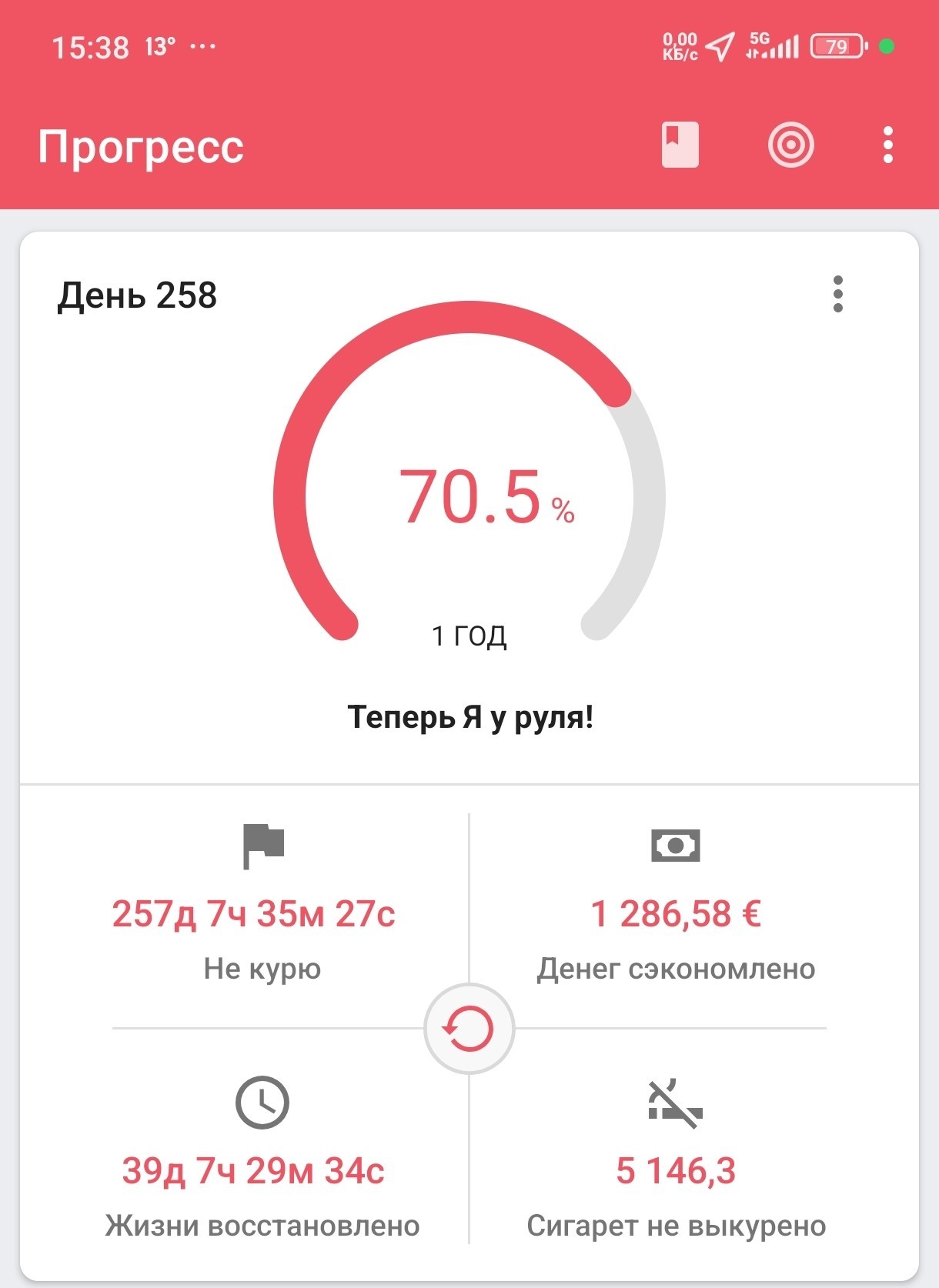Open the goals target icon
The image size is (939, 1288).
(790, 145)
